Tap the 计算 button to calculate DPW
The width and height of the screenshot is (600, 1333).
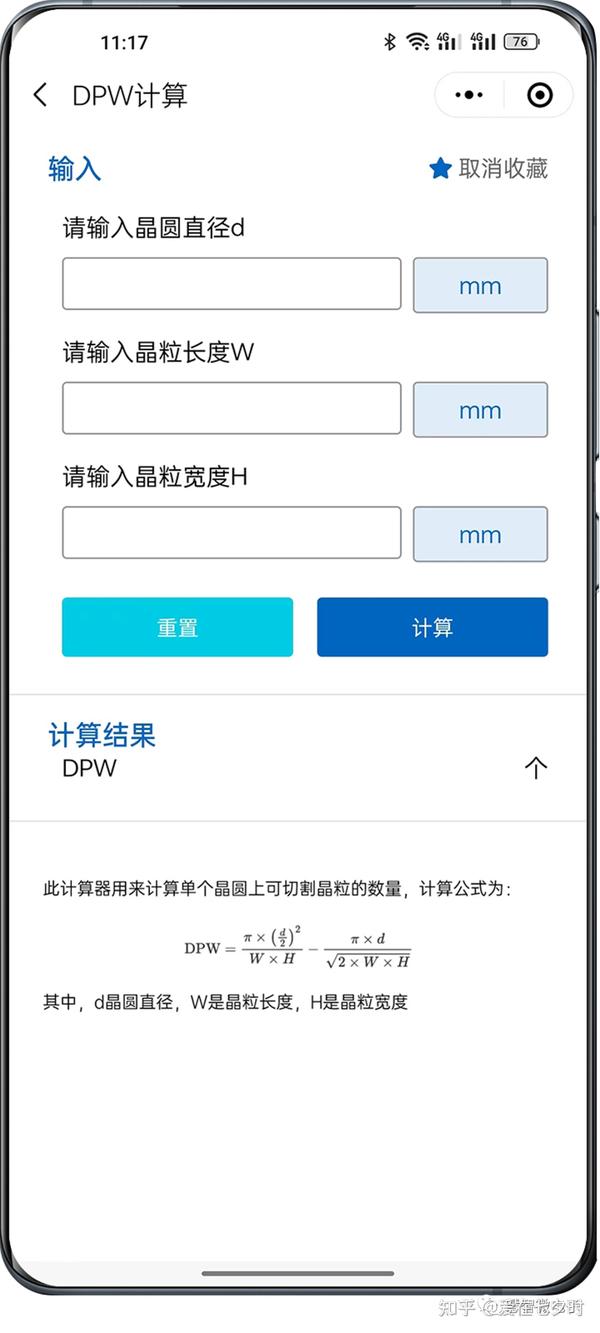click(432, 627)
